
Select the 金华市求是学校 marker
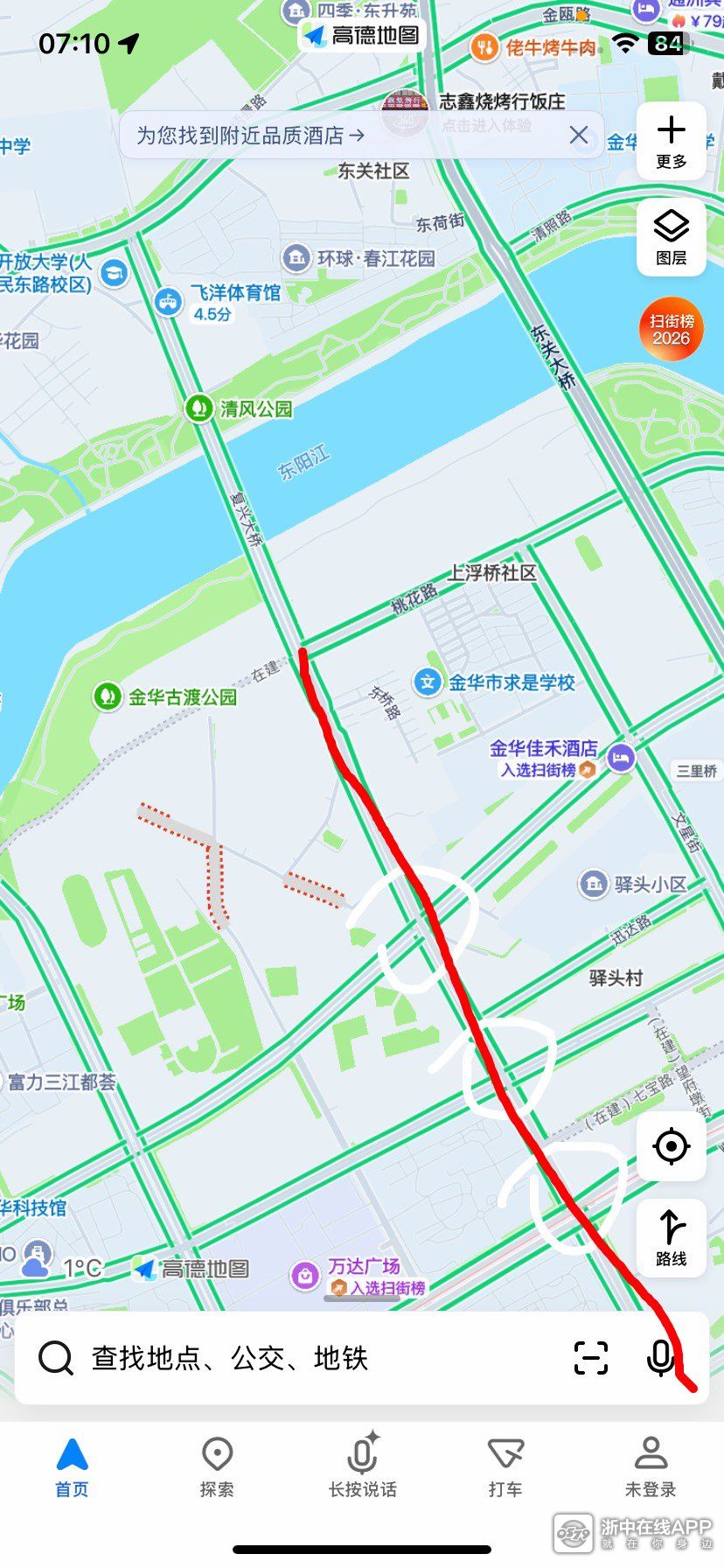tap(427, 682)
